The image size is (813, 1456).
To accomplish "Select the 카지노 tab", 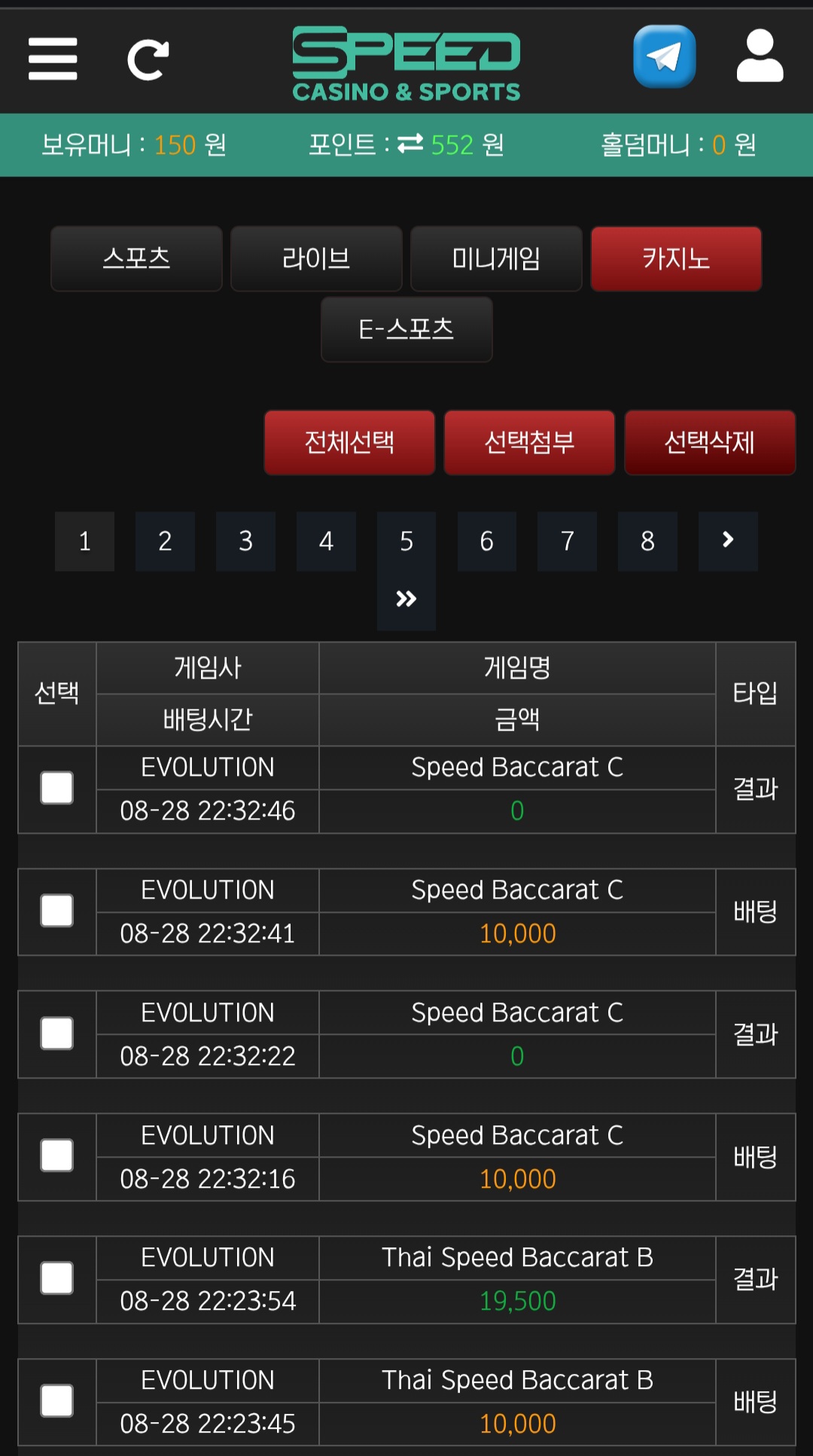I will [x=676, y=258].
